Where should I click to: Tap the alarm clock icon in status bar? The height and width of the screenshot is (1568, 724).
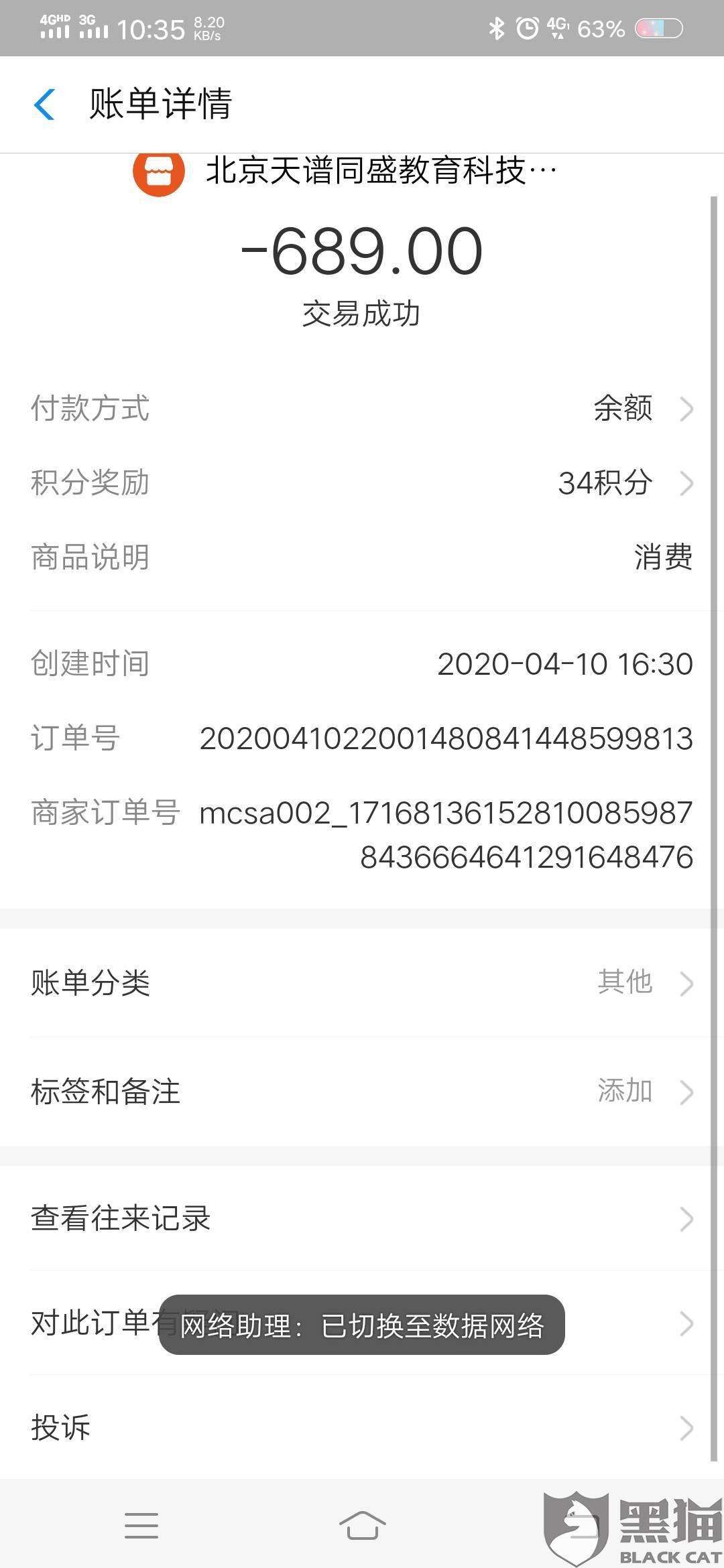530,27
